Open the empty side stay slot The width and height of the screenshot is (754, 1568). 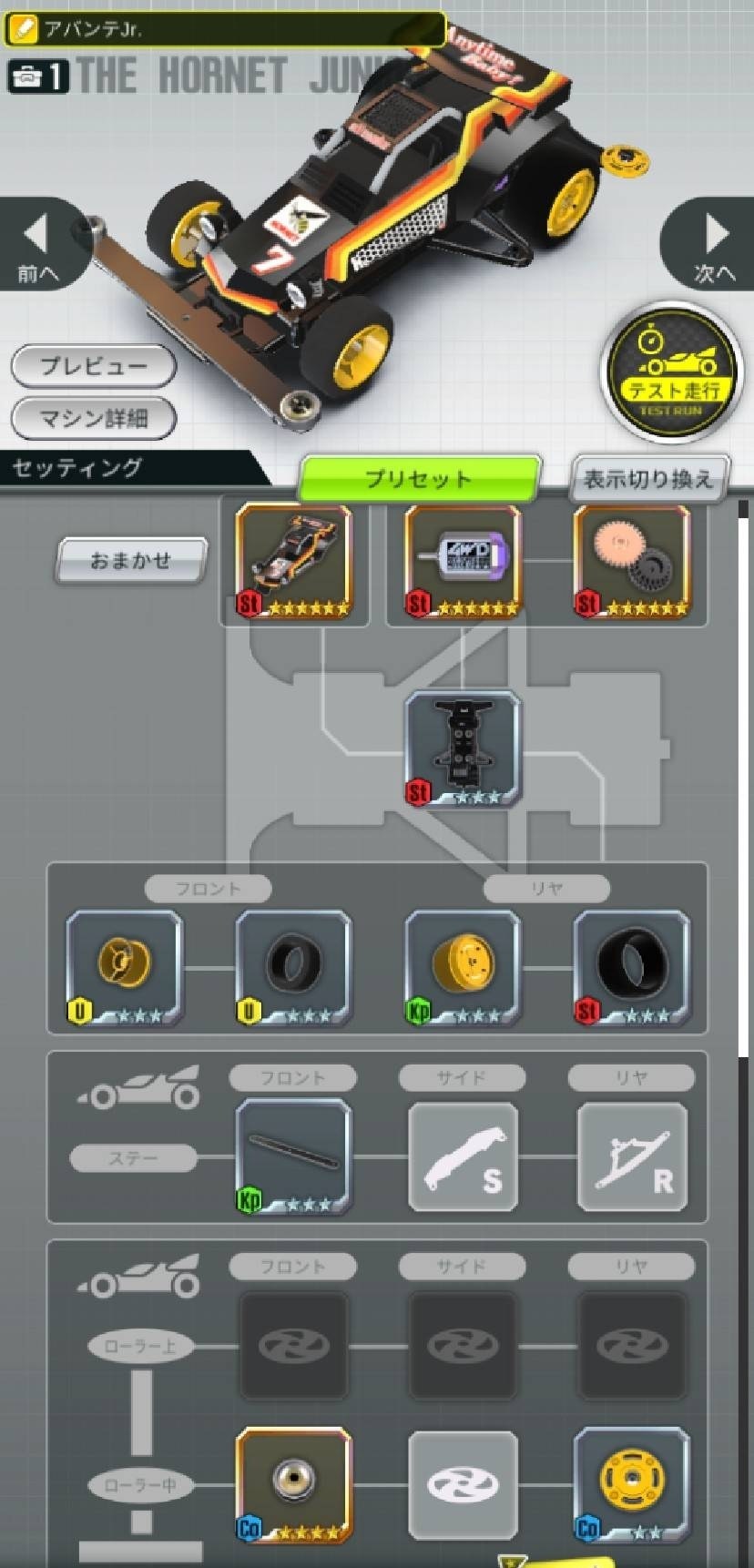(463, 1156)
